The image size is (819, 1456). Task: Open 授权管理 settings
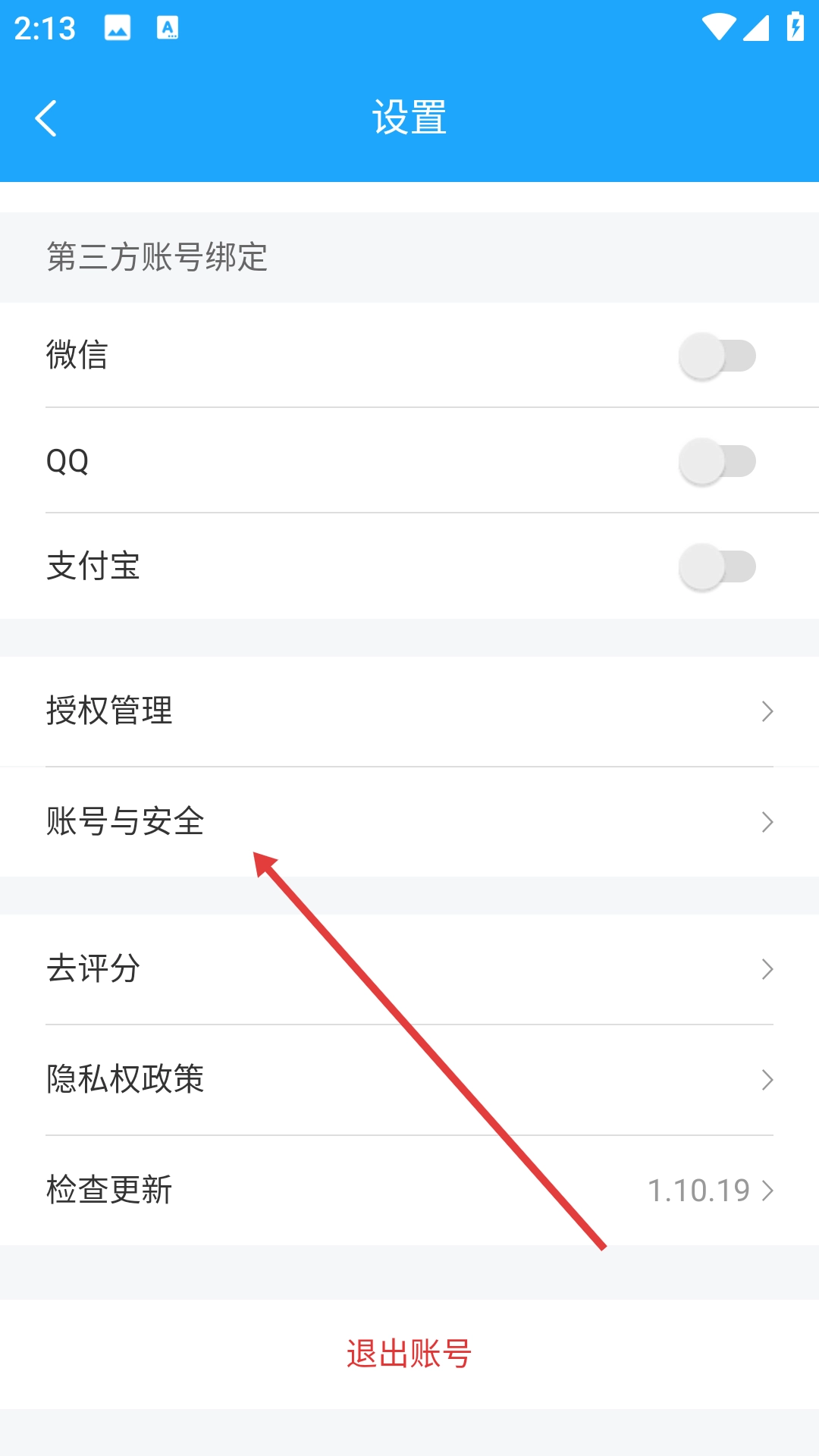(409, 711)
